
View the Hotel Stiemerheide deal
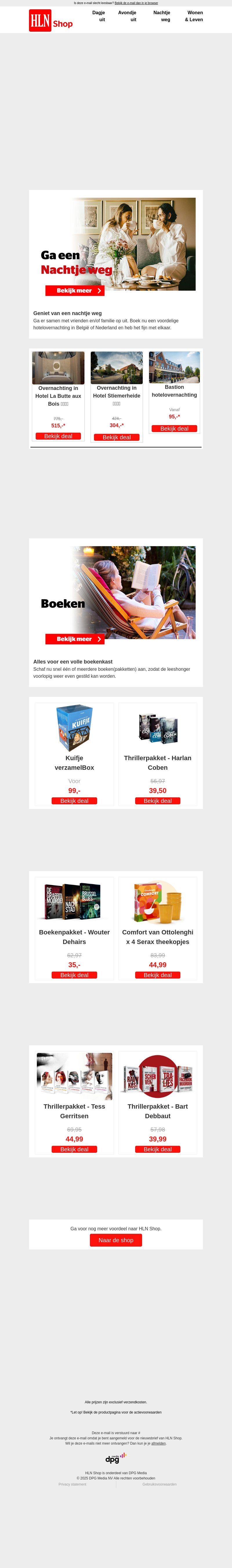click(117, 437)
